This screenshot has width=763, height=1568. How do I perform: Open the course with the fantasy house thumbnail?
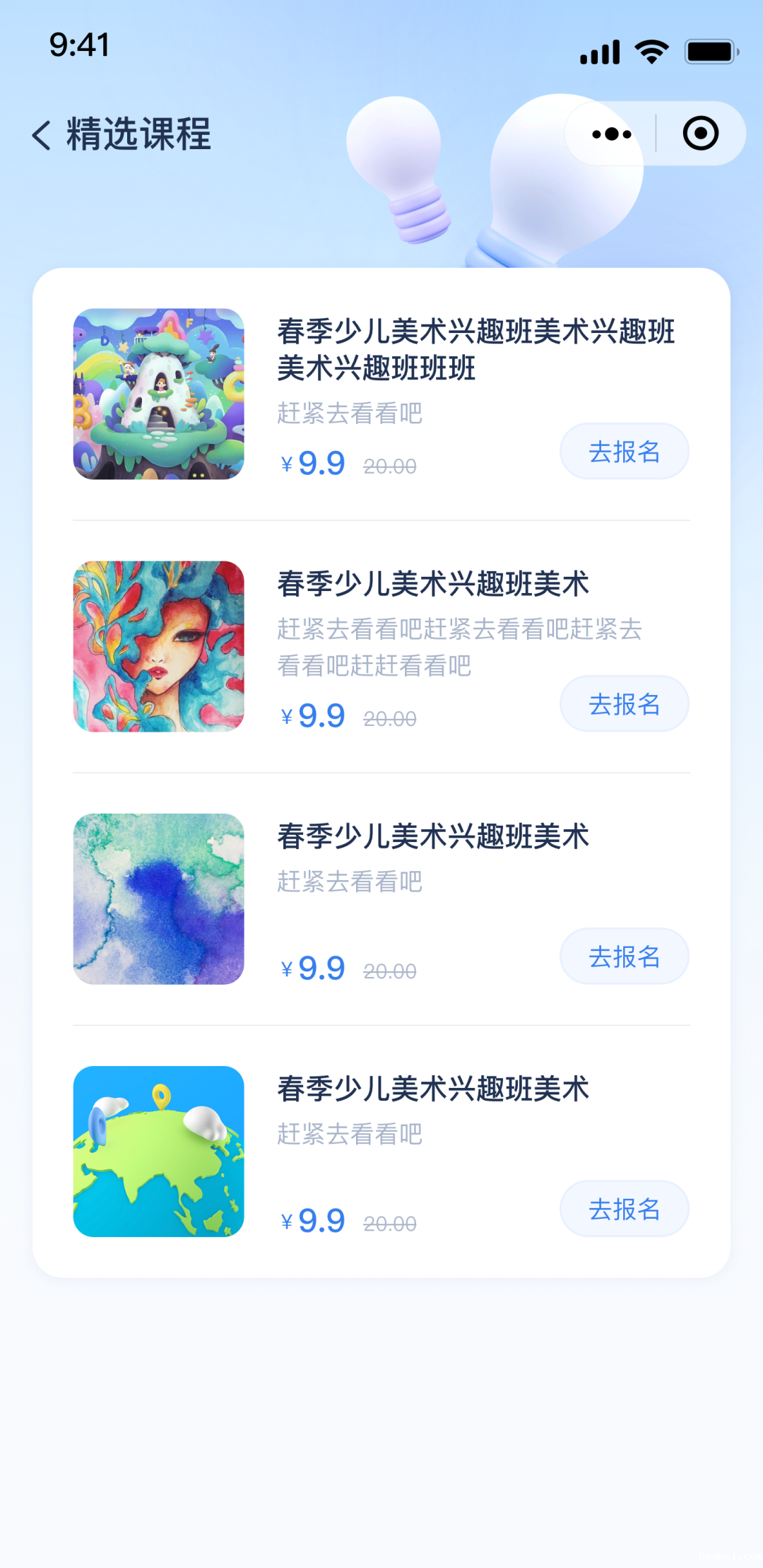click(x=159, y=394)
